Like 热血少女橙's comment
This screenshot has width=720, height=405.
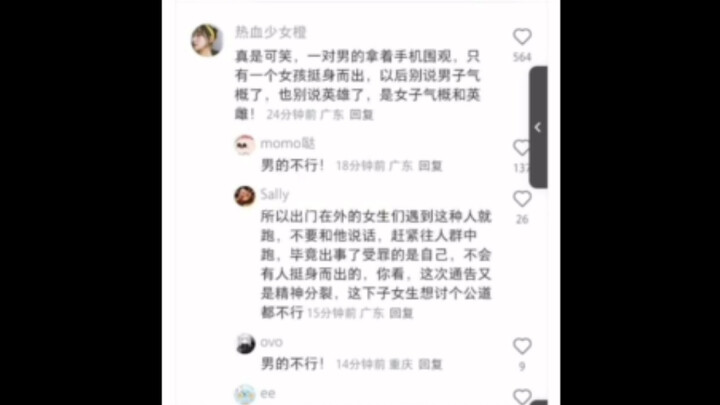[522, 37]
